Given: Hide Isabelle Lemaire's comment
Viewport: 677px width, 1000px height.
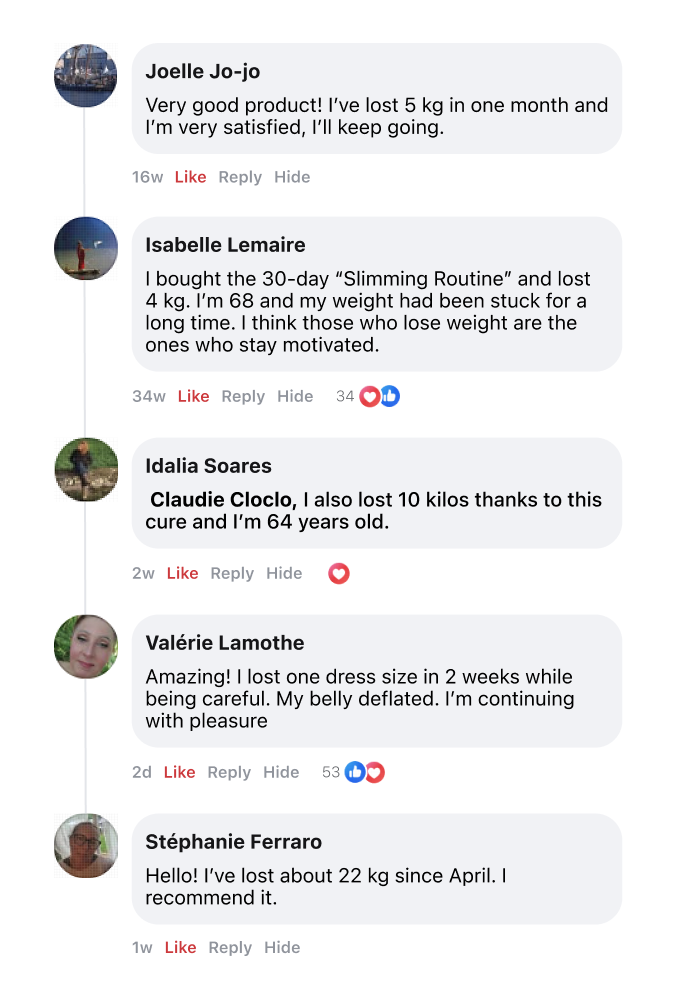Looking at the screenshot, I should [x=295, y=396].
